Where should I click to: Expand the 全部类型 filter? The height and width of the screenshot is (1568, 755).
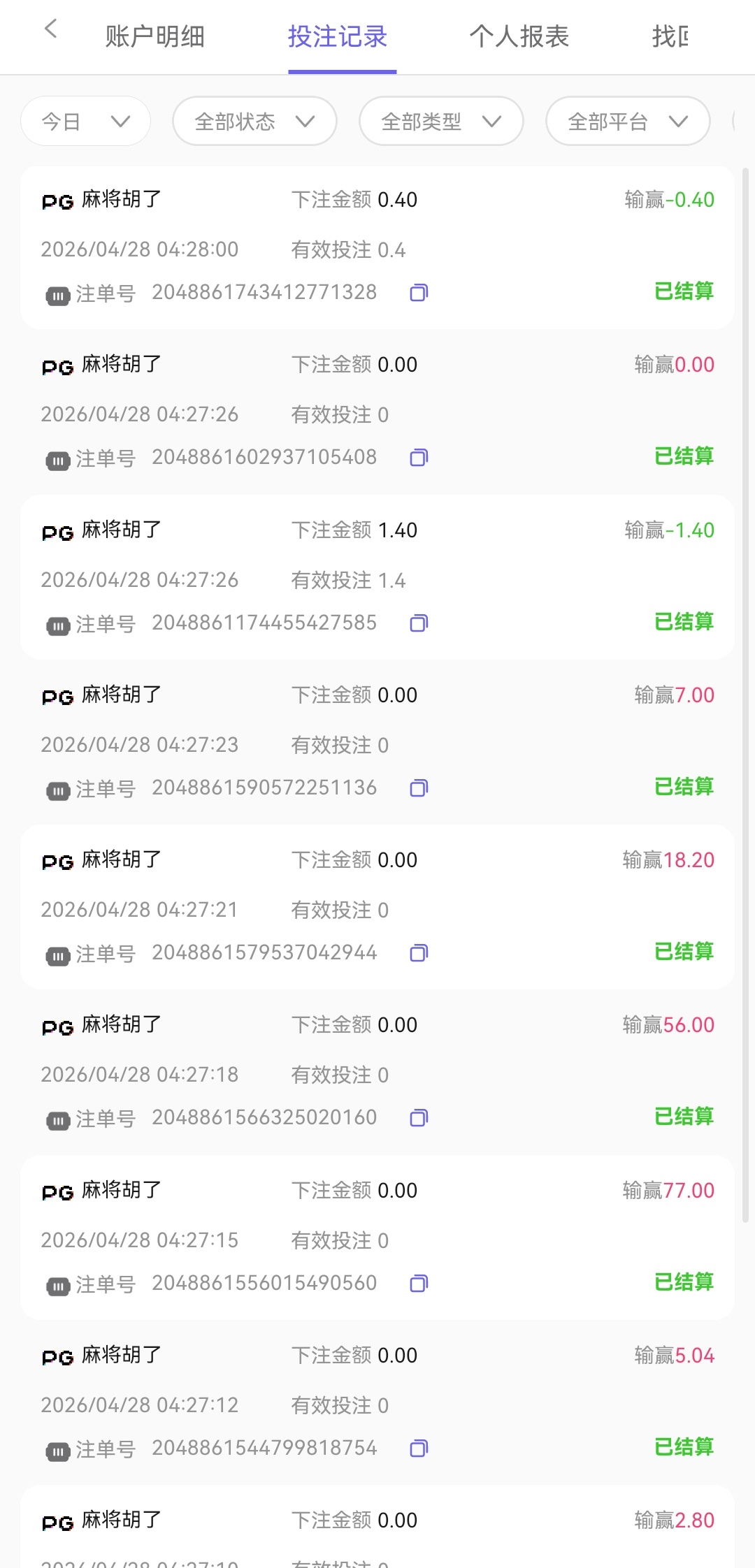[441, 122]
